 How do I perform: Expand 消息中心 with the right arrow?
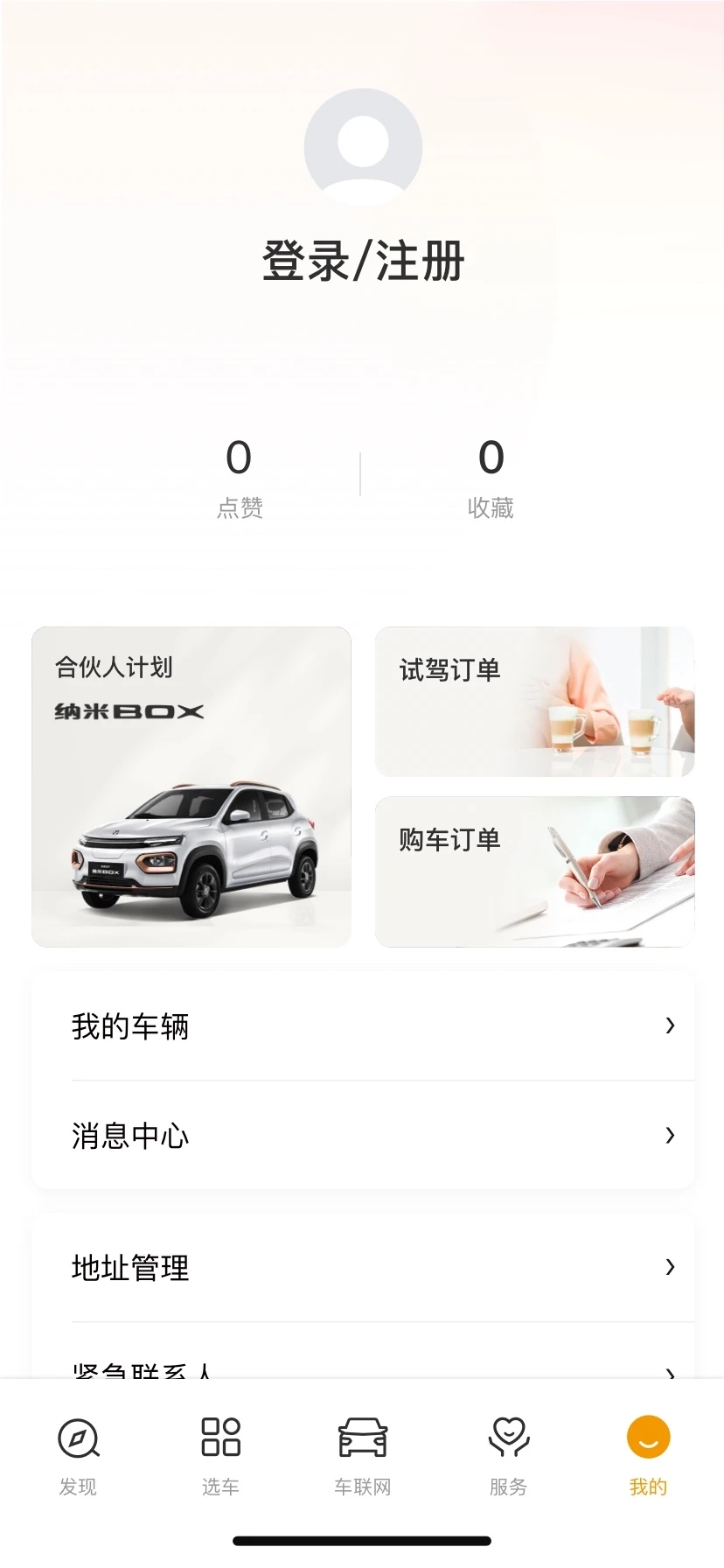point(670,1135)
